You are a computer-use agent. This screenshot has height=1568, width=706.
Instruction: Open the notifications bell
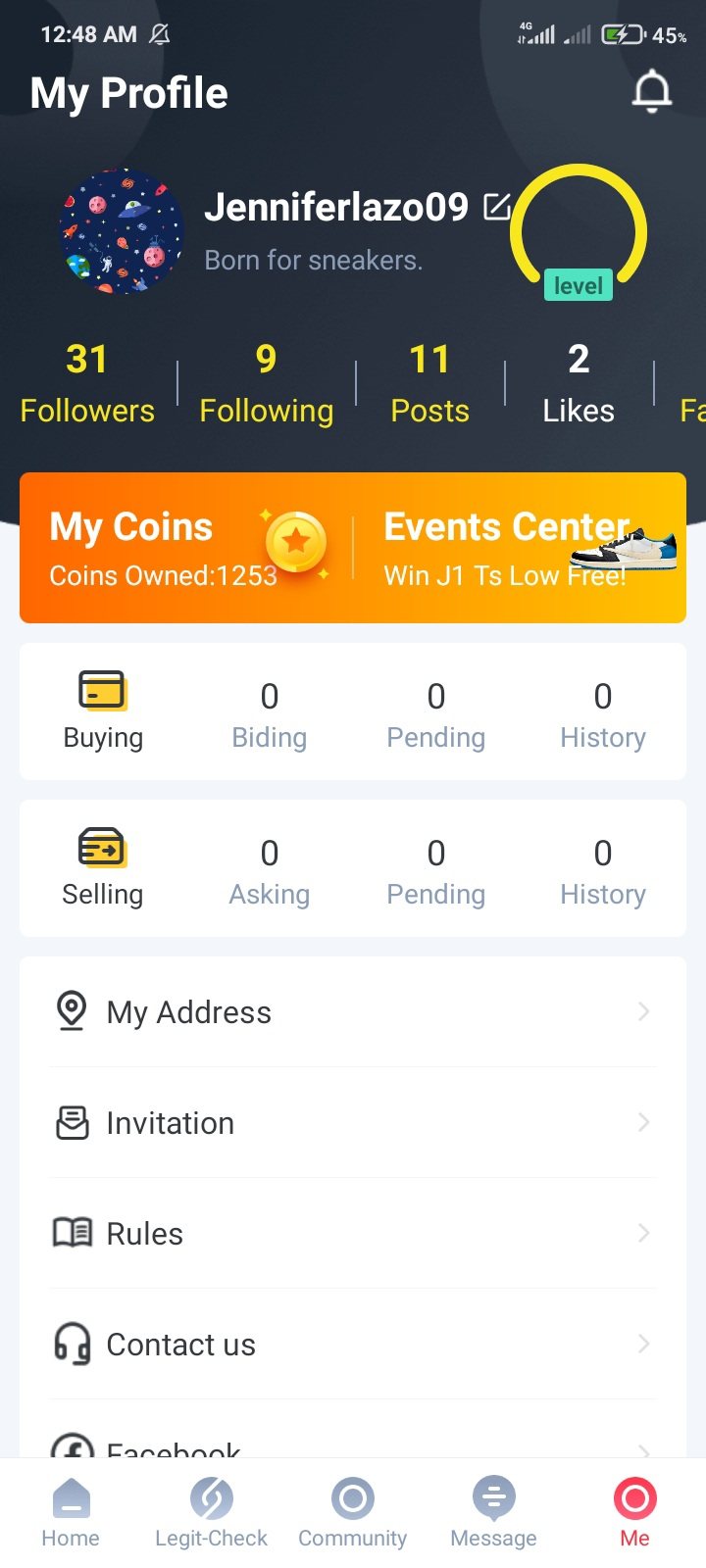pyautogui.click(x=652, y=92)
